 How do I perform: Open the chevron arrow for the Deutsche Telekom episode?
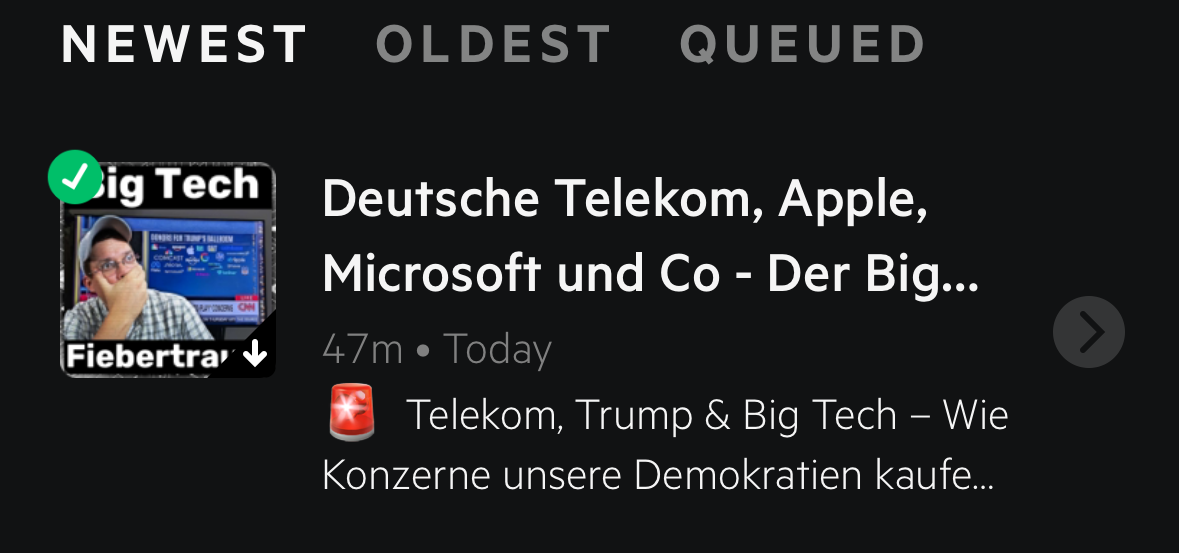1088,332
